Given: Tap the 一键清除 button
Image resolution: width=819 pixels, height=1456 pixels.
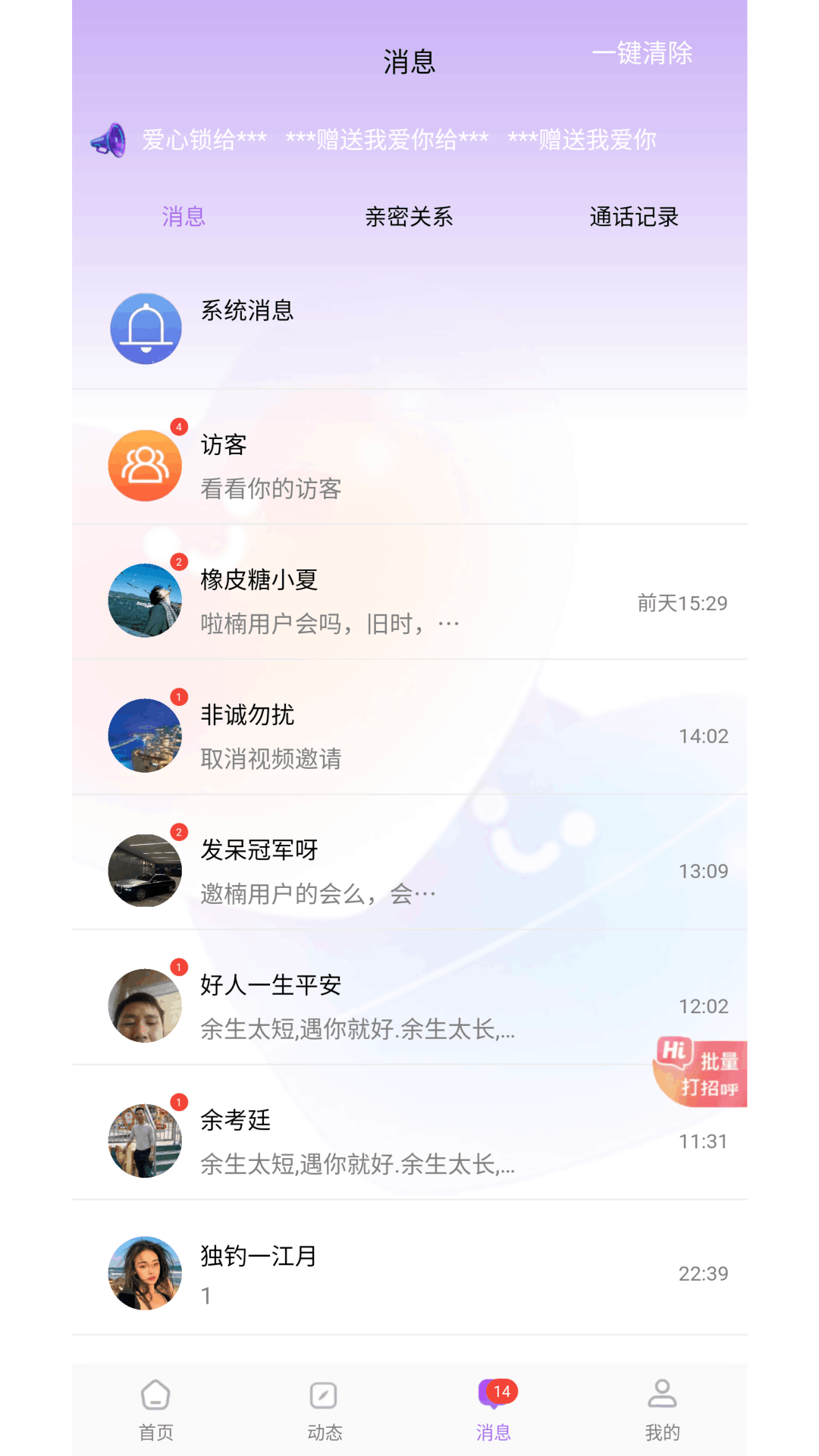Looking at the screenshot, I should [x=643, y=55].
